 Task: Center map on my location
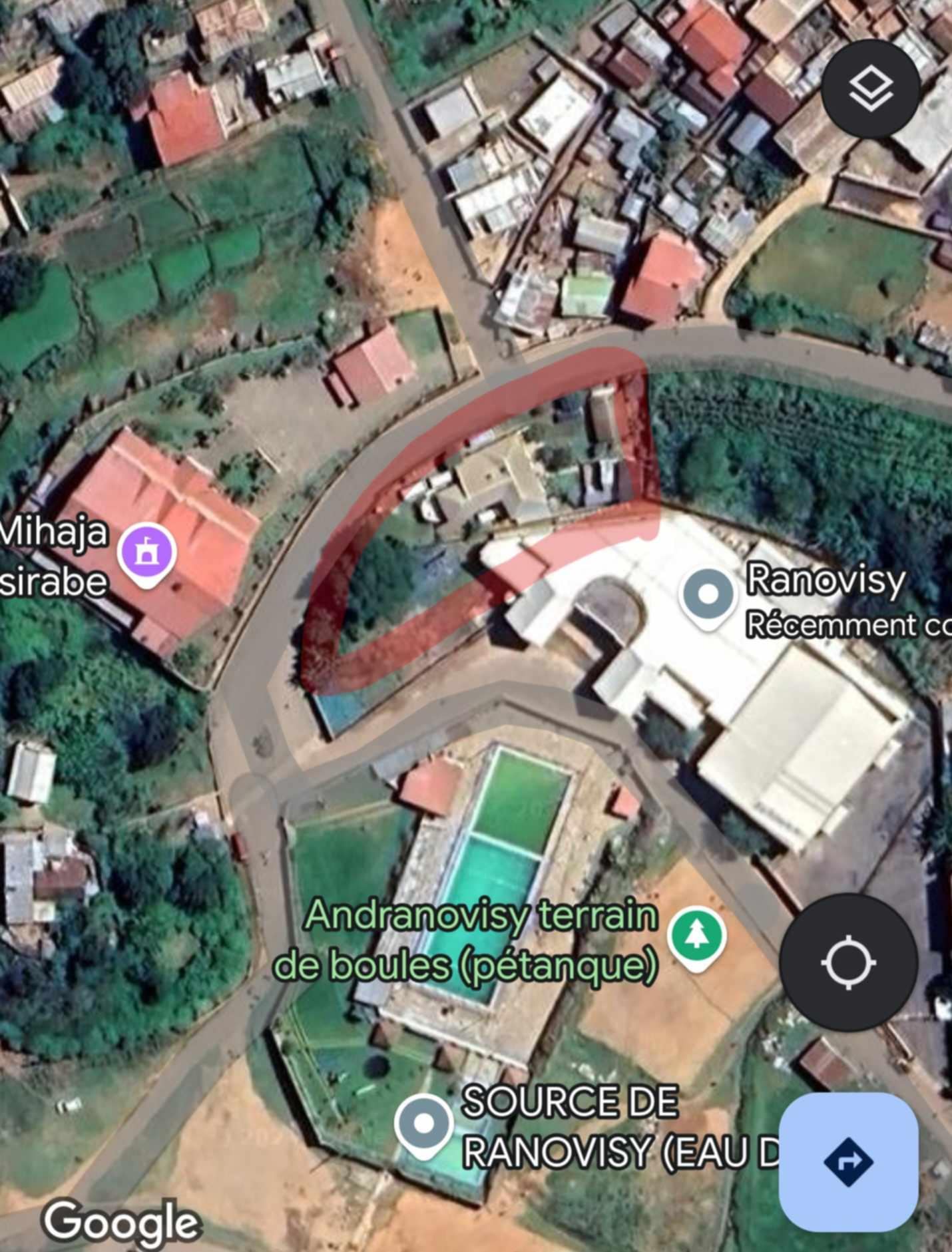[848, 962]
